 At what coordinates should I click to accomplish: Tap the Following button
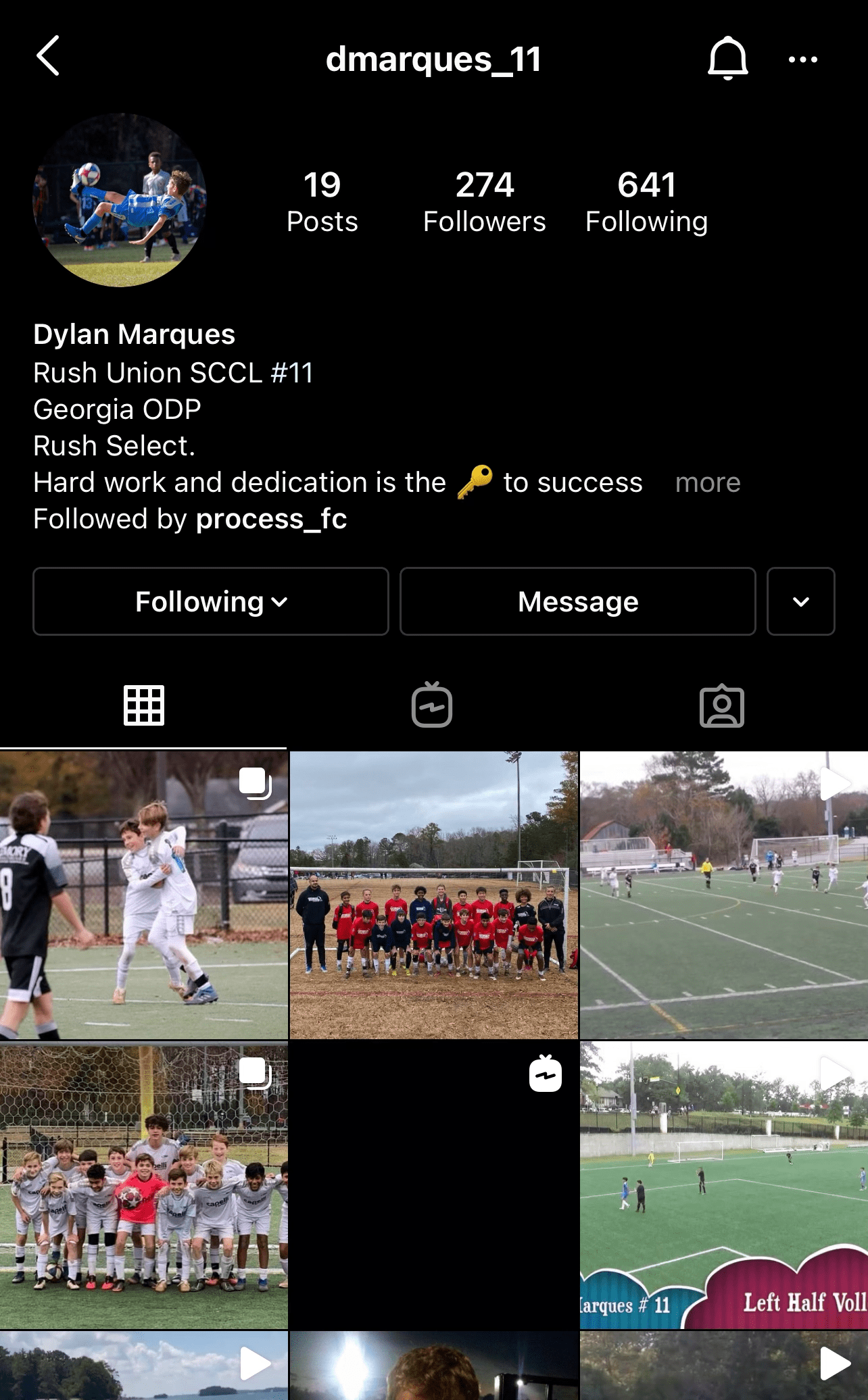point(211,601)
